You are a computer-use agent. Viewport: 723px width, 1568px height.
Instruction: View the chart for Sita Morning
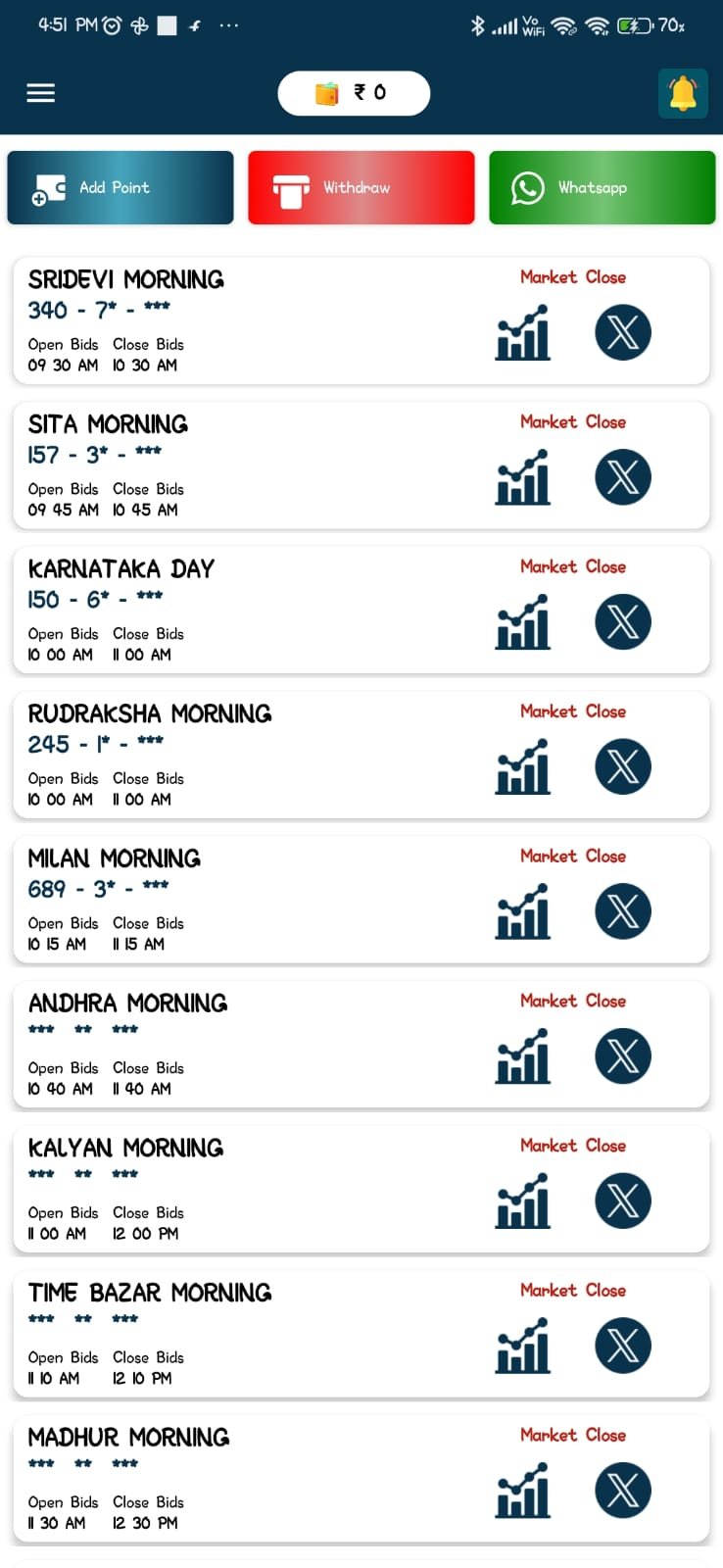point(523,477)
